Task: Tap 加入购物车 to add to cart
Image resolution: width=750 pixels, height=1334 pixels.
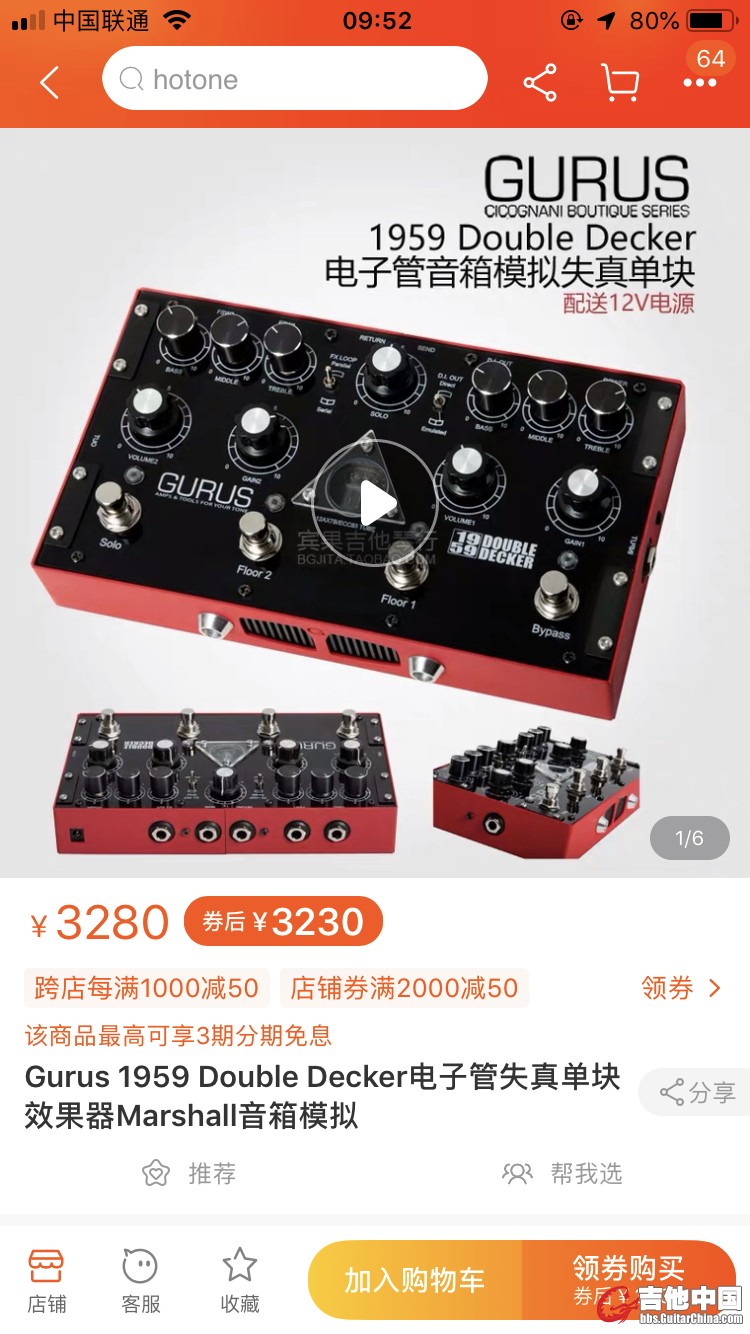Action: click(414, 1280)
